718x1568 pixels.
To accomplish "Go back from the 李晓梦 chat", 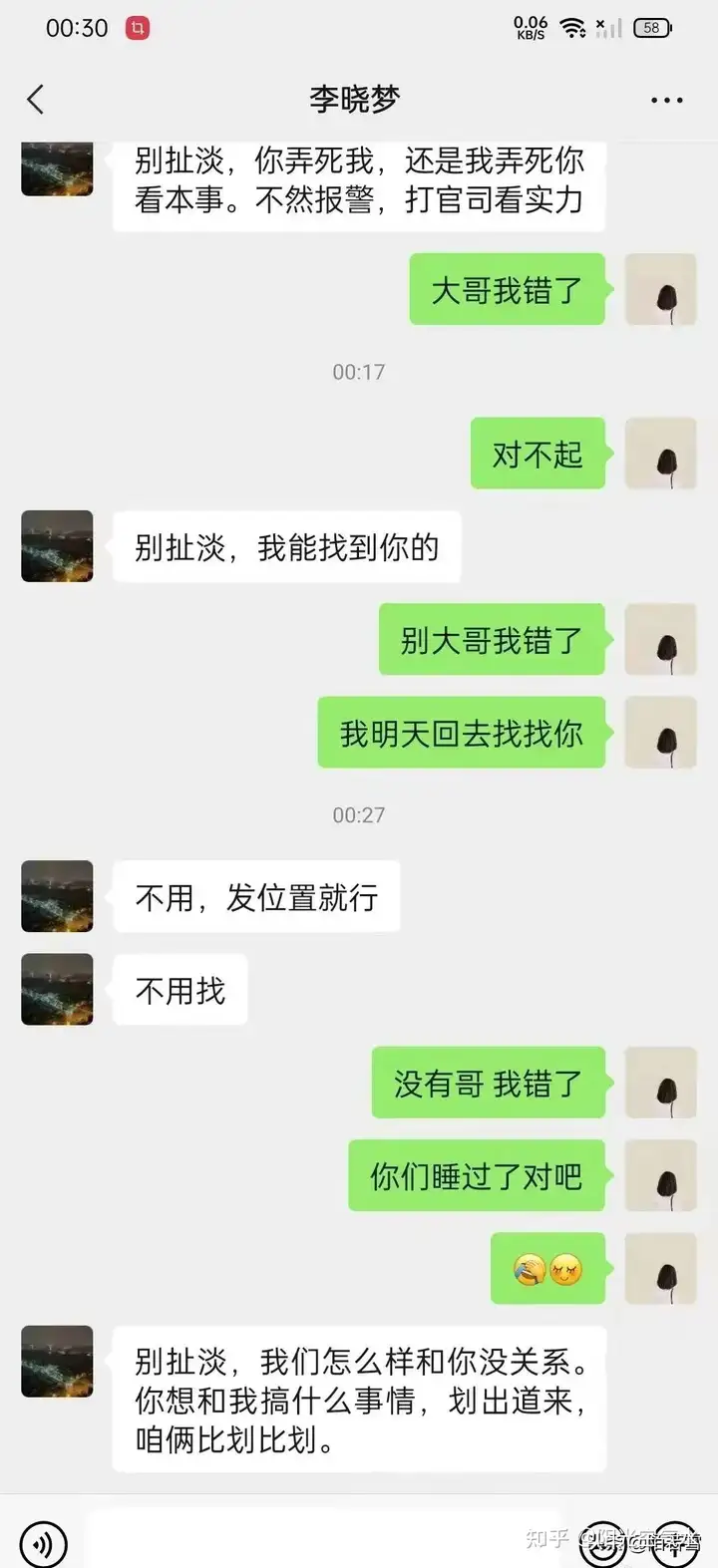I will point(36,99).
